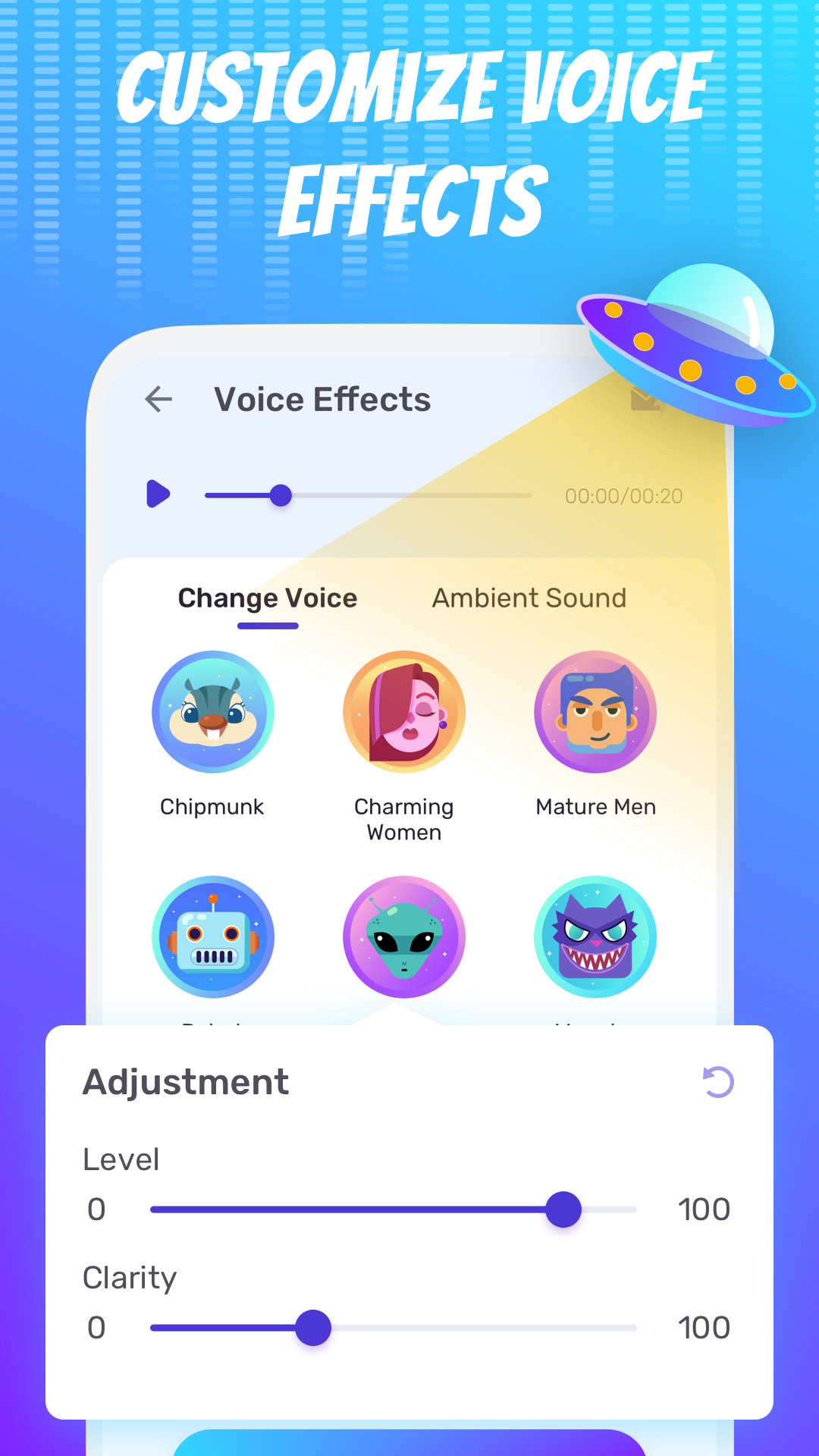
Task: Select the Charming Women voice effect
Action: pyautogui.click(x=404, y=711)
